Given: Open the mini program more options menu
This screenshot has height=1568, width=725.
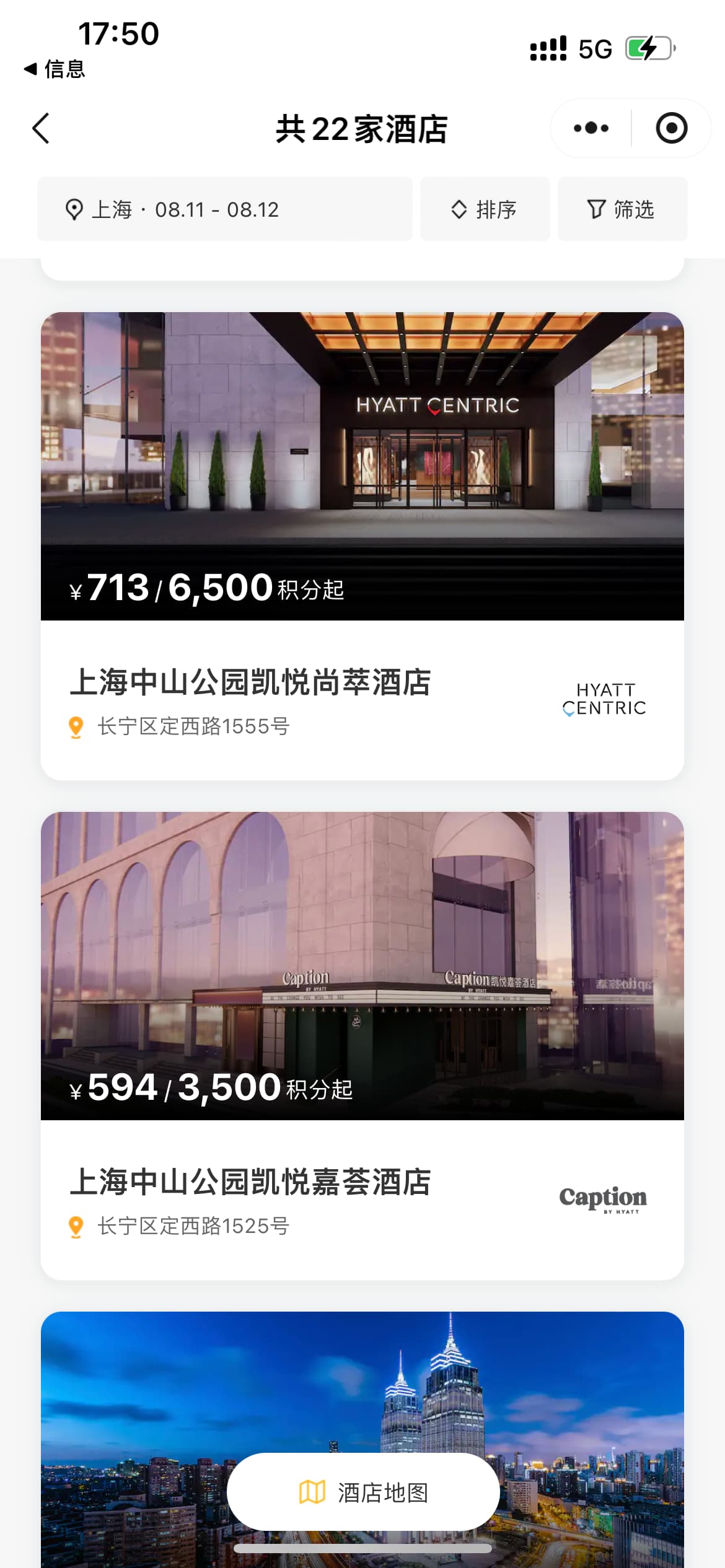Looking at the screenshot, I should point(591,128).
